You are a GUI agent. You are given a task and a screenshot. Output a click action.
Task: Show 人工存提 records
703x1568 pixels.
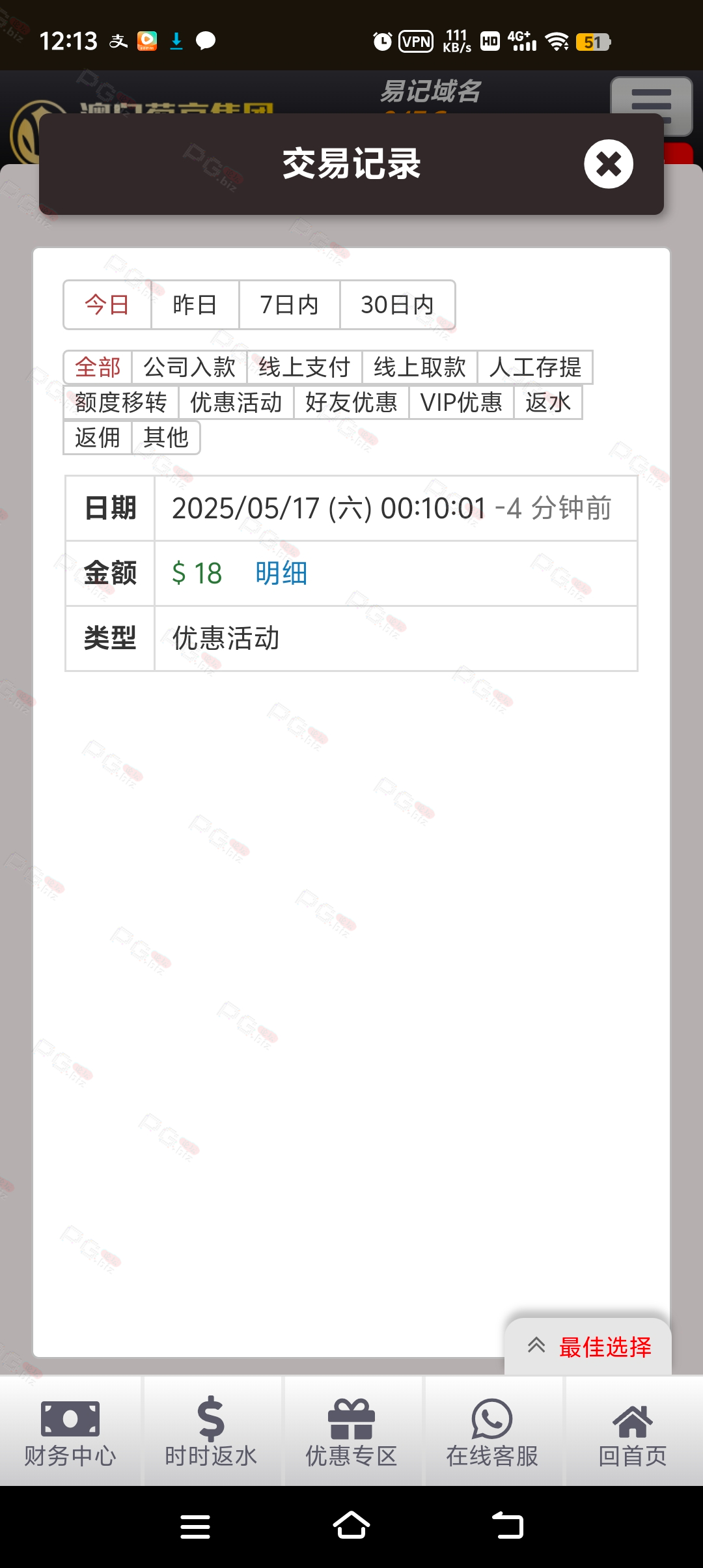(x=535, y=367)
